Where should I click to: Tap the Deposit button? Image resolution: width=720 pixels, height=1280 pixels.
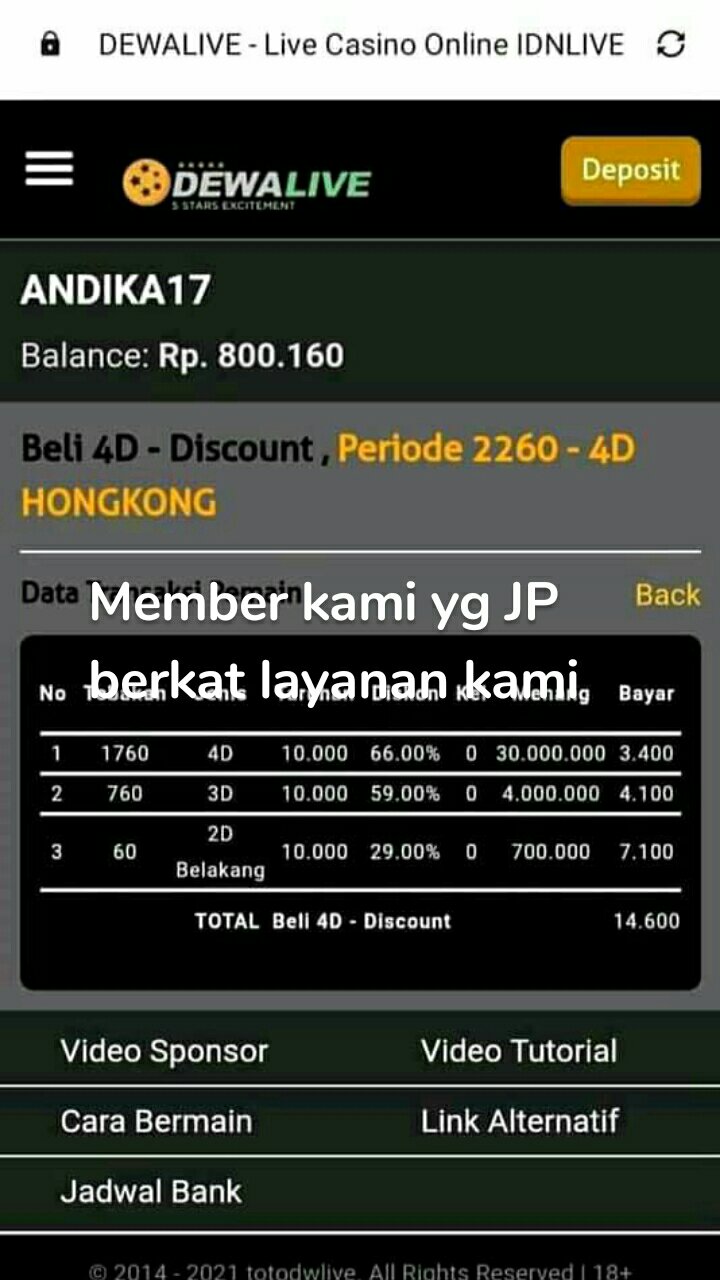630,171
